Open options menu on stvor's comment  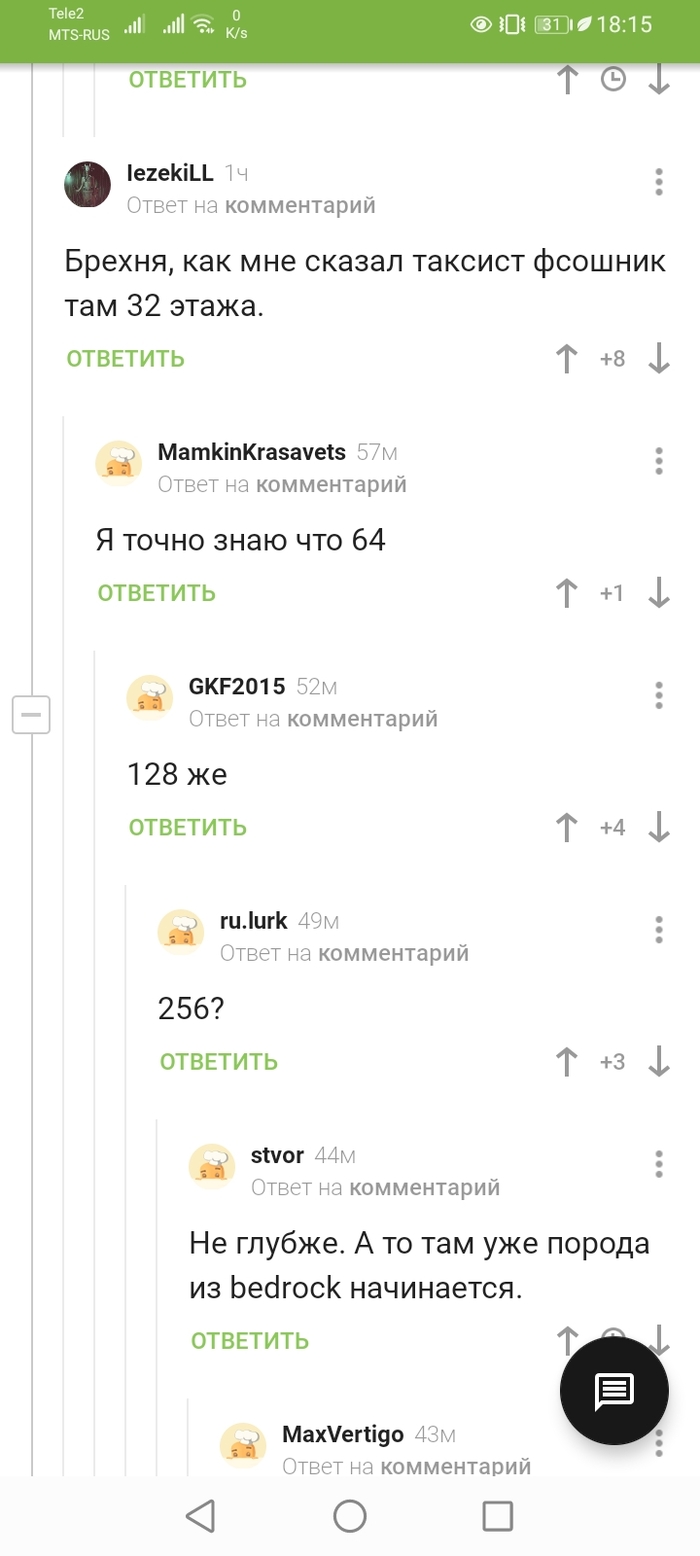click(658, 1163)
